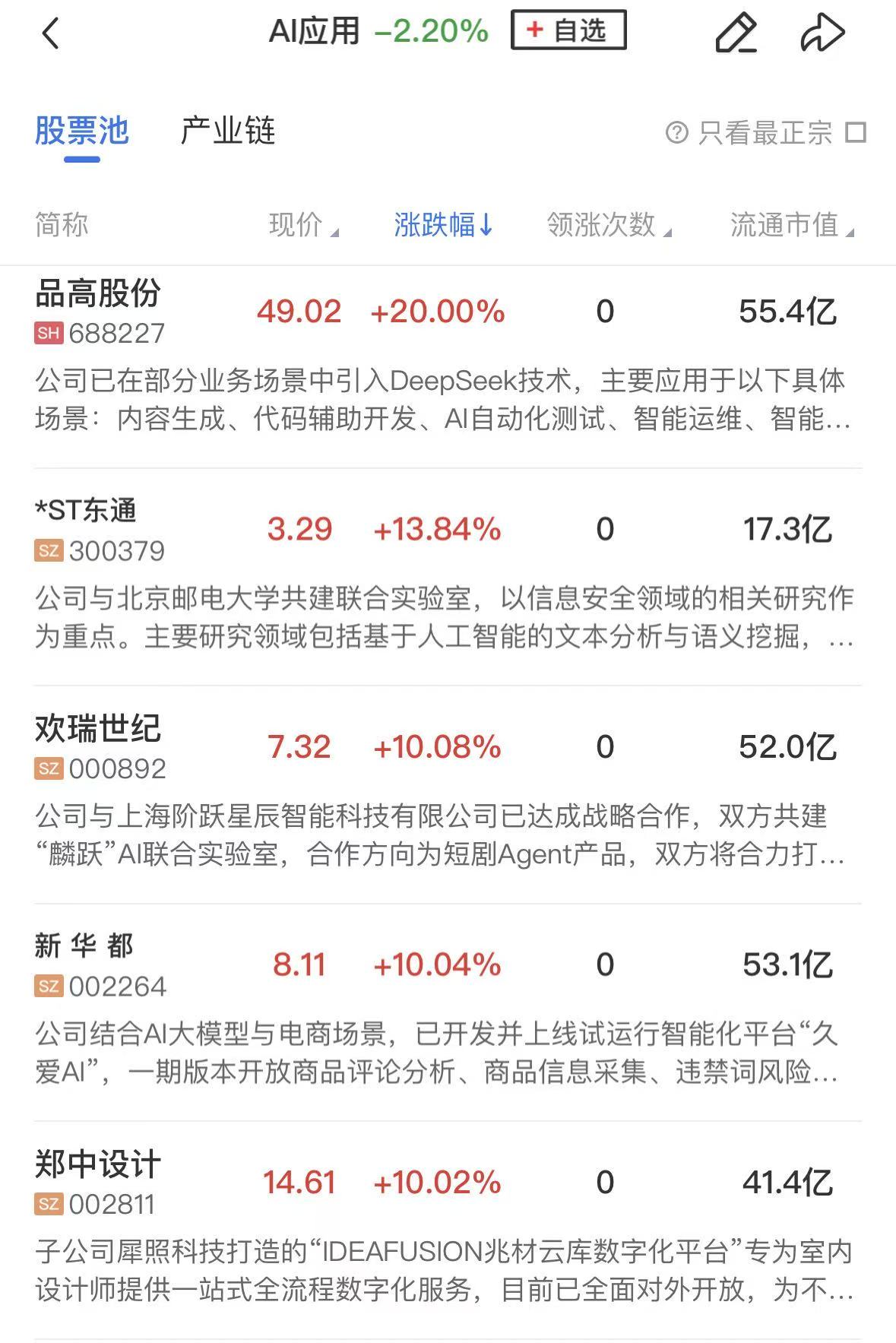The width and height of the screenshot is (896, 1343).
Task: Share this AI应用 sector page
Action: coord(822,33)
